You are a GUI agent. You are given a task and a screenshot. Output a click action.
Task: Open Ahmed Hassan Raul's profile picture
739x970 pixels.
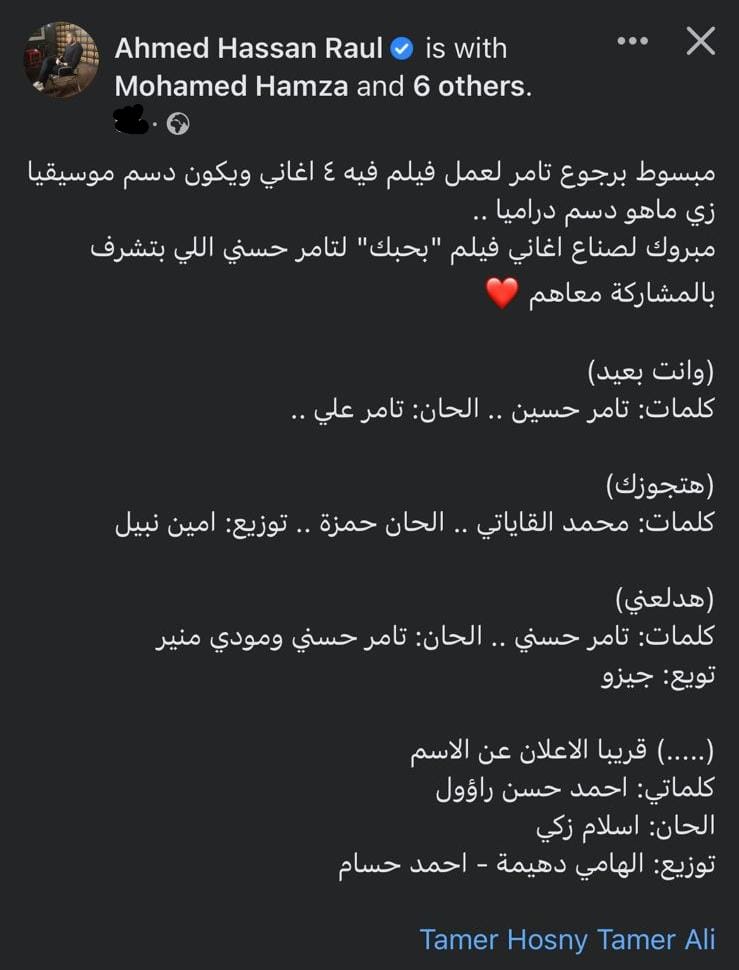61,60
